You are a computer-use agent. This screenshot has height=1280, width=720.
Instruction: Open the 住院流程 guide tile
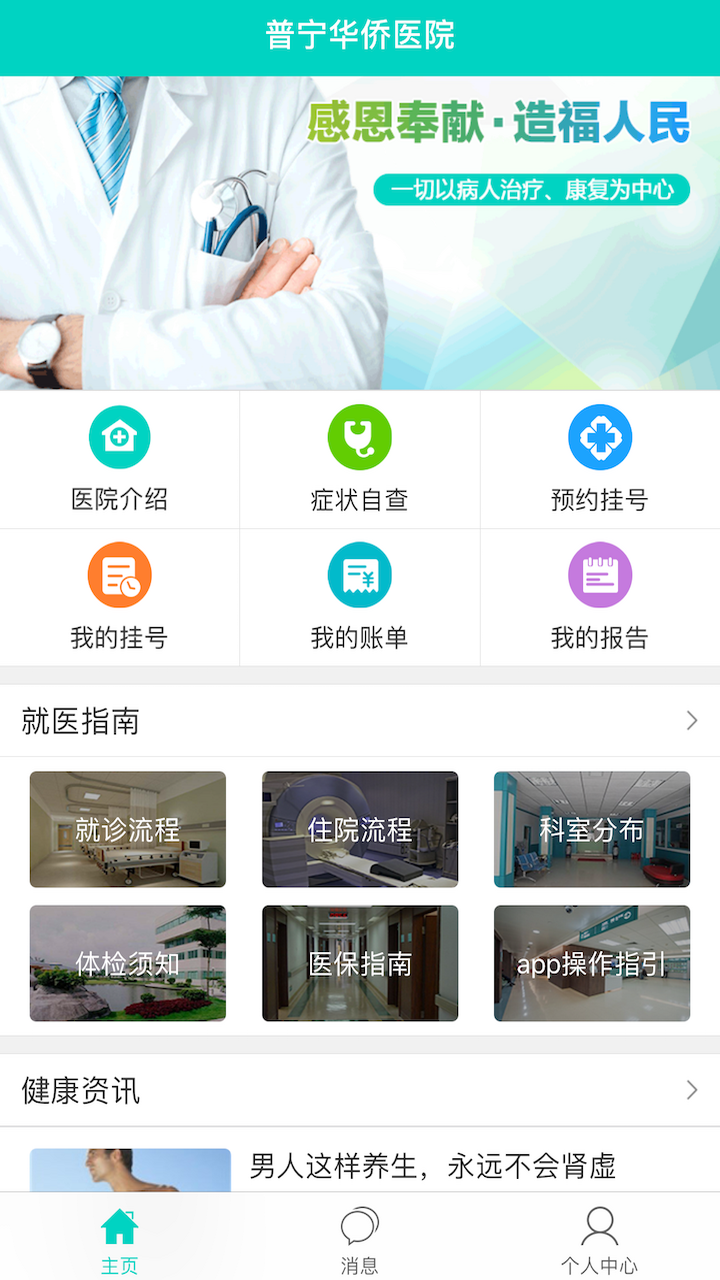point(360,829)
